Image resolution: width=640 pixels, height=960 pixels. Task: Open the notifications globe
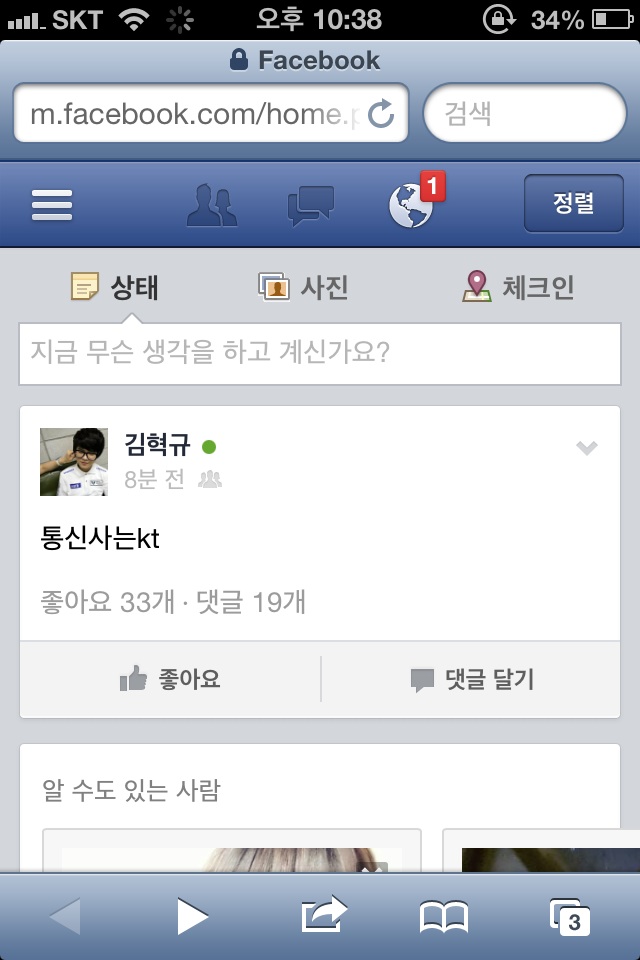[411, 205]
